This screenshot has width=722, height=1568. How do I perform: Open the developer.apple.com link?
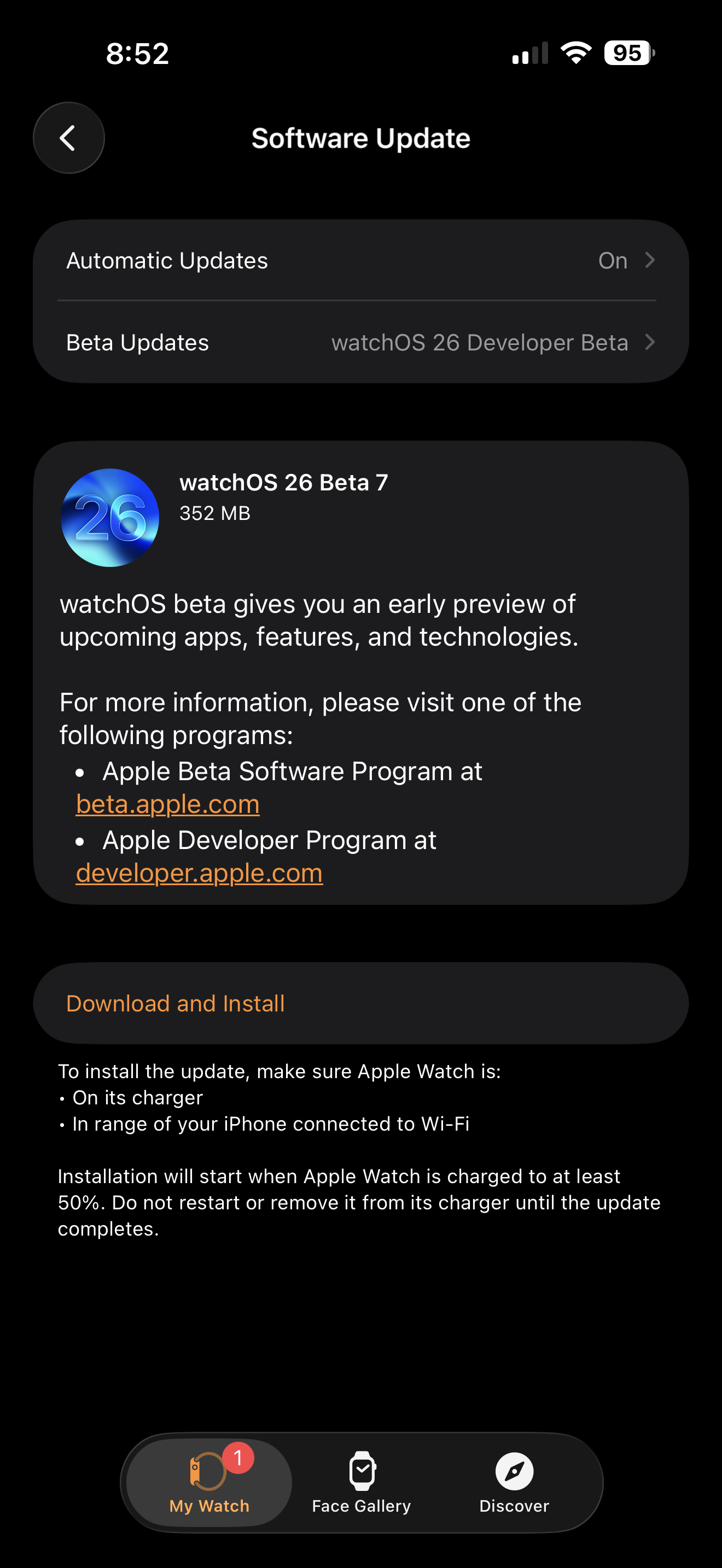click(x=199, y=873)
